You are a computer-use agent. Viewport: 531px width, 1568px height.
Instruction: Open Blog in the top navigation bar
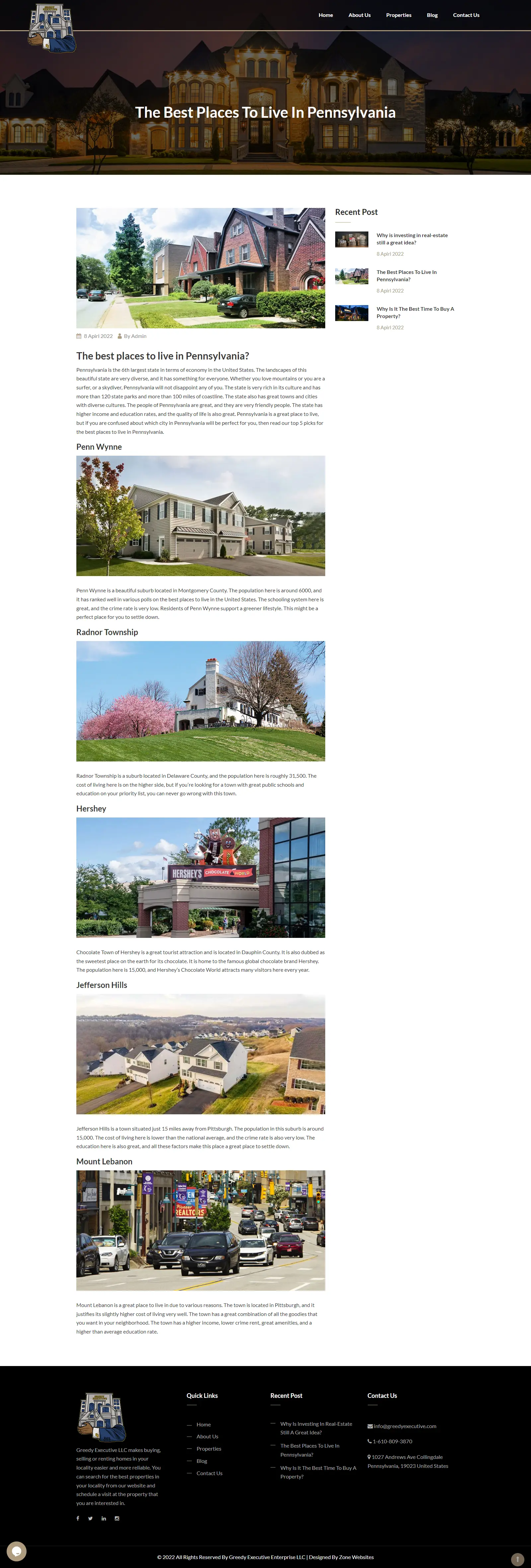(432, 15)
